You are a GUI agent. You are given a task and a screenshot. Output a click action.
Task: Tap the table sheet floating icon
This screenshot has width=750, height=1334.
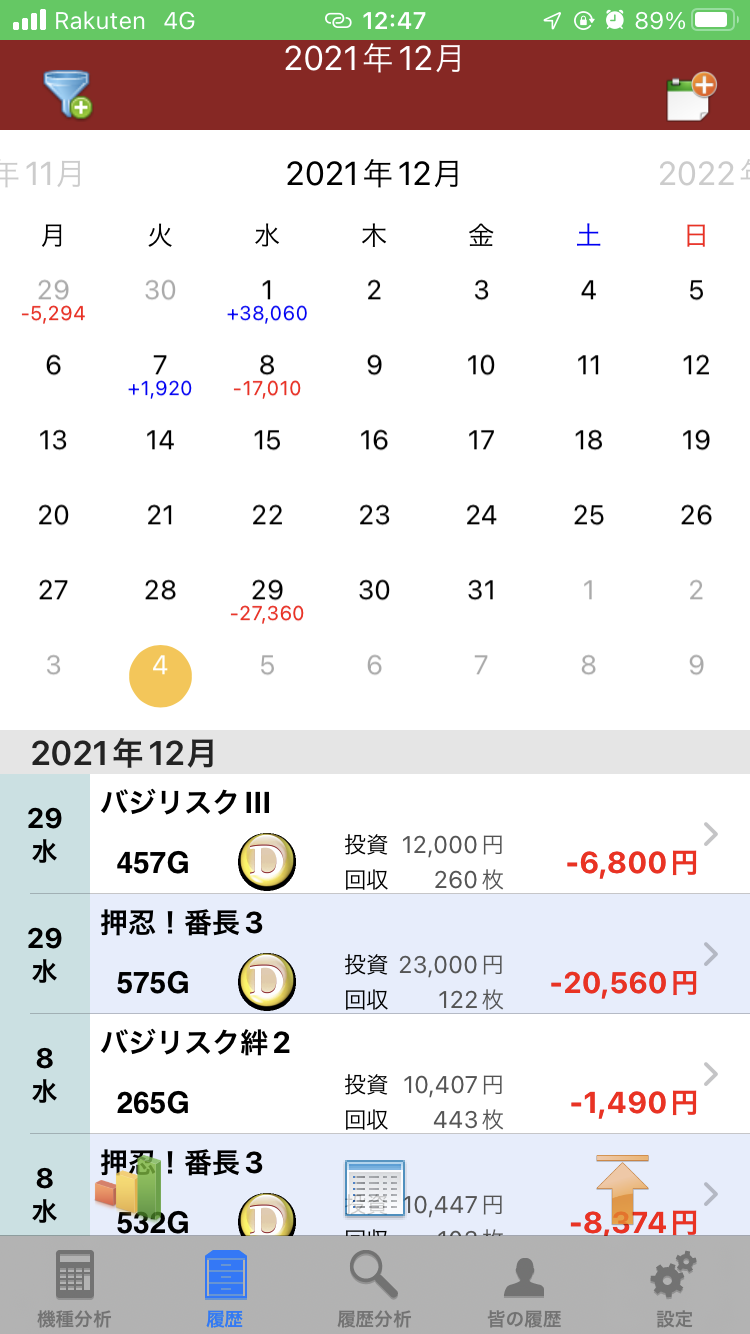coord(374,1188)
